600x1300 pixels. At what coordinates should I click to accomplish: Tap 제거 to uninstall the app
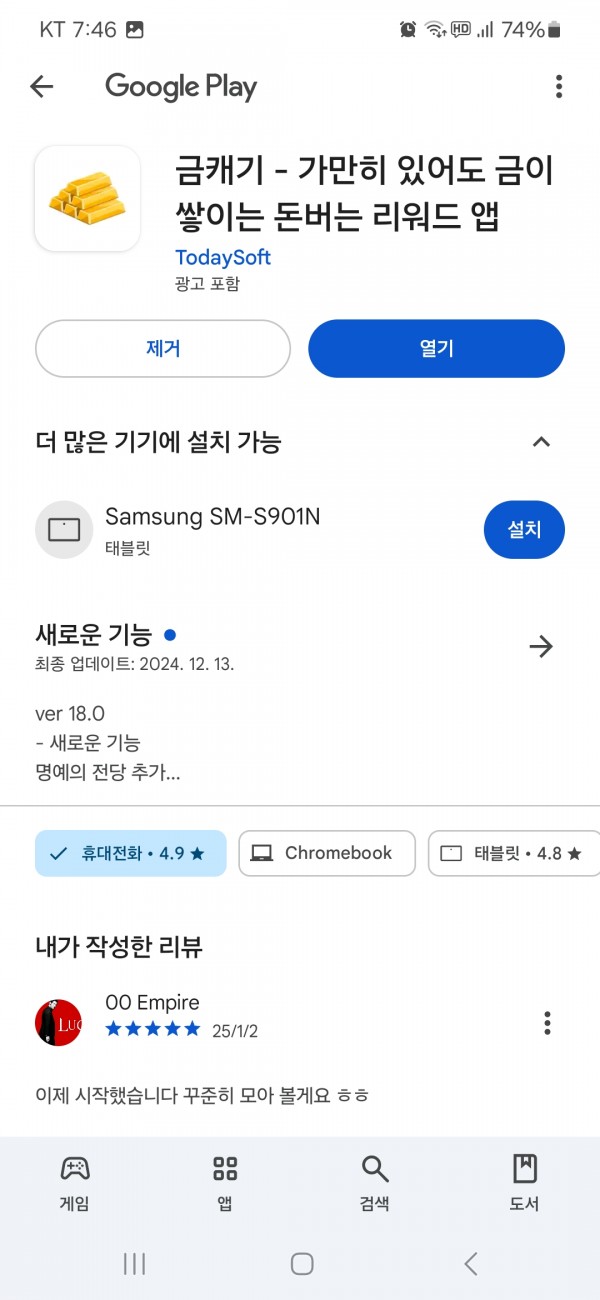tap(163, 348)
